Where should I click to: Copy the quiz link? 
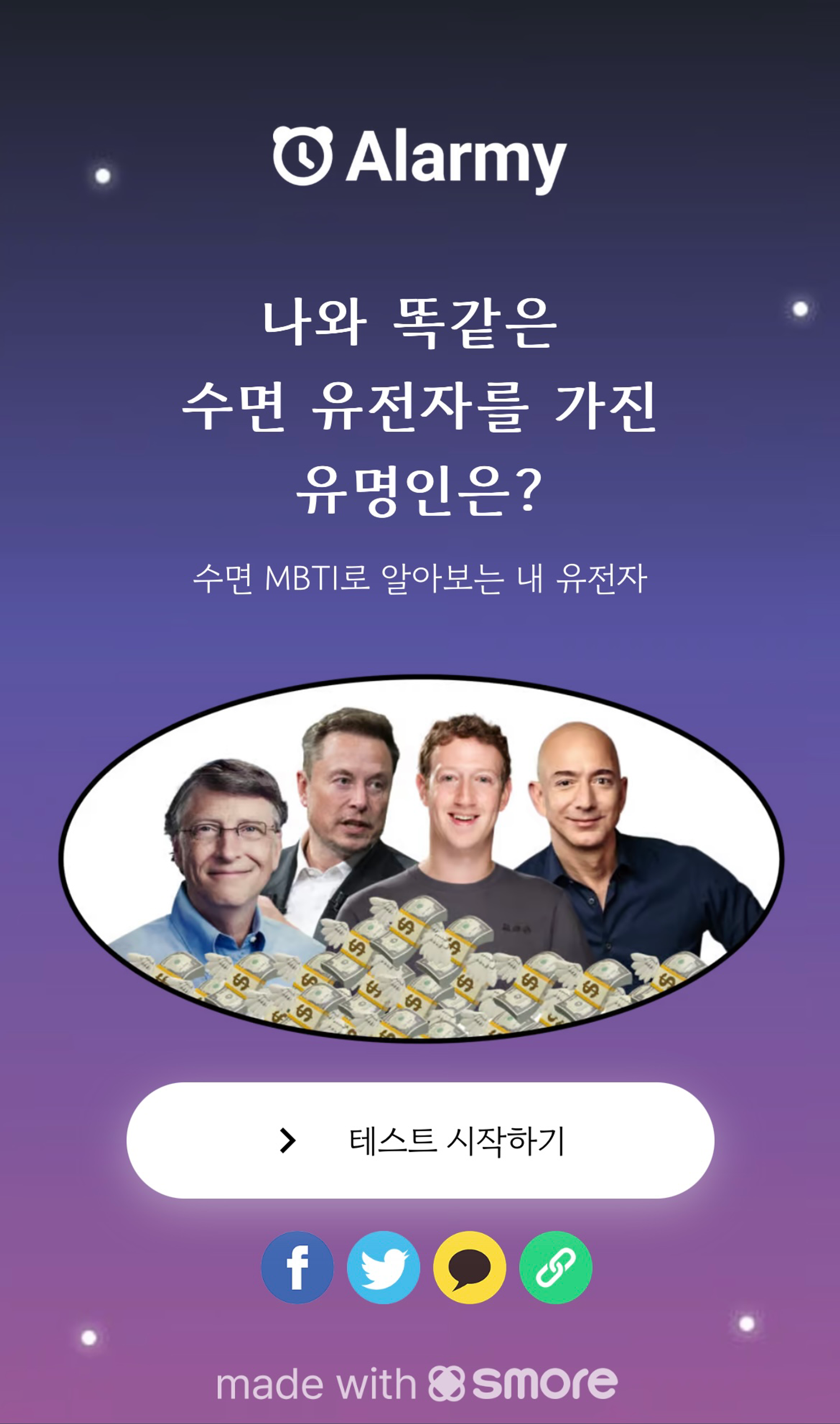[555, 1267]
